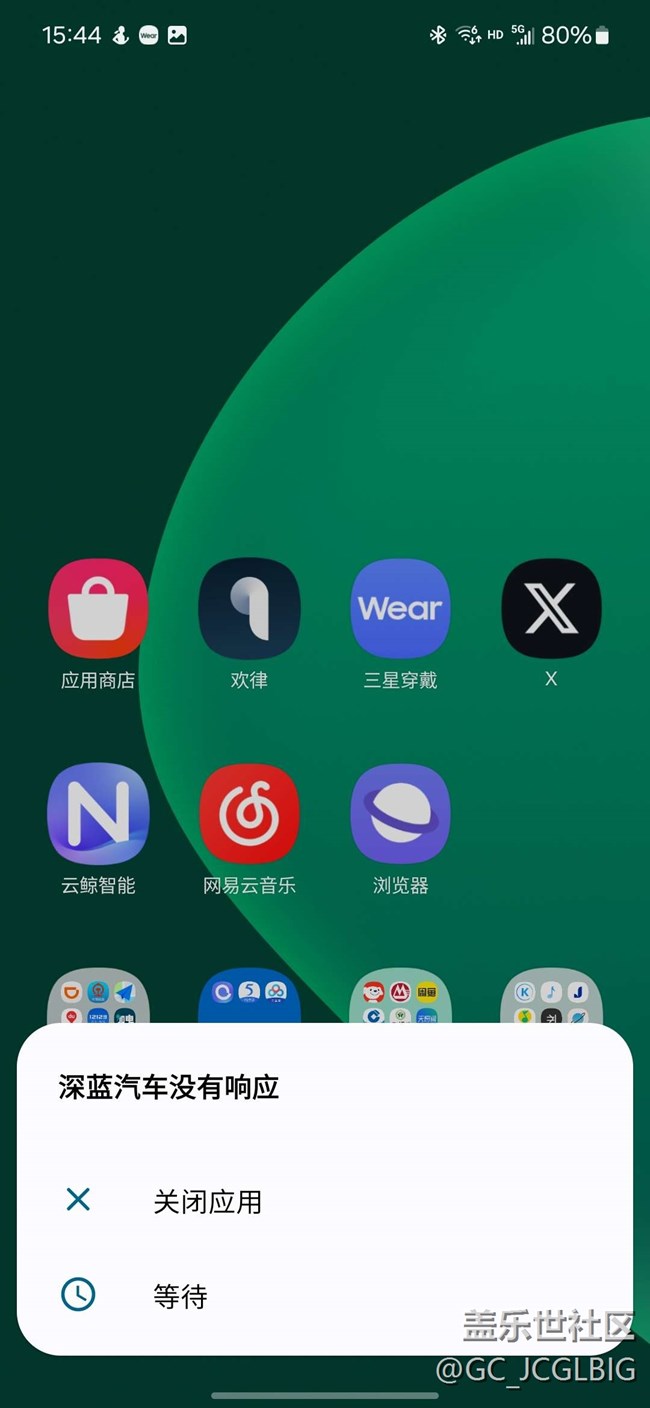The width and height of the screenshot is (650, 1408).
Task: Close the unresponsive 深蓝汽车 app
Action: [x=207, y=1201]
